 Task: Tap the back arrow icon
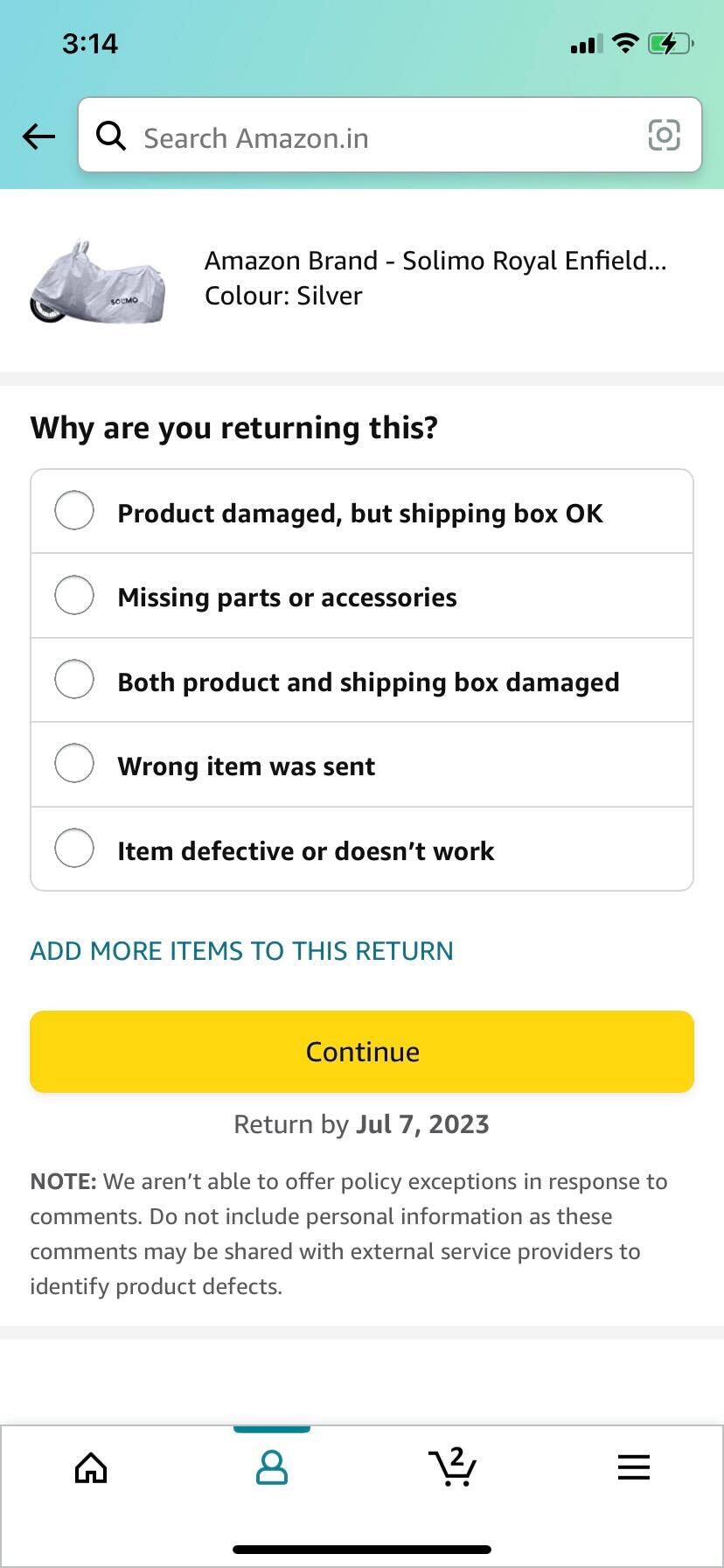[38, 136]
